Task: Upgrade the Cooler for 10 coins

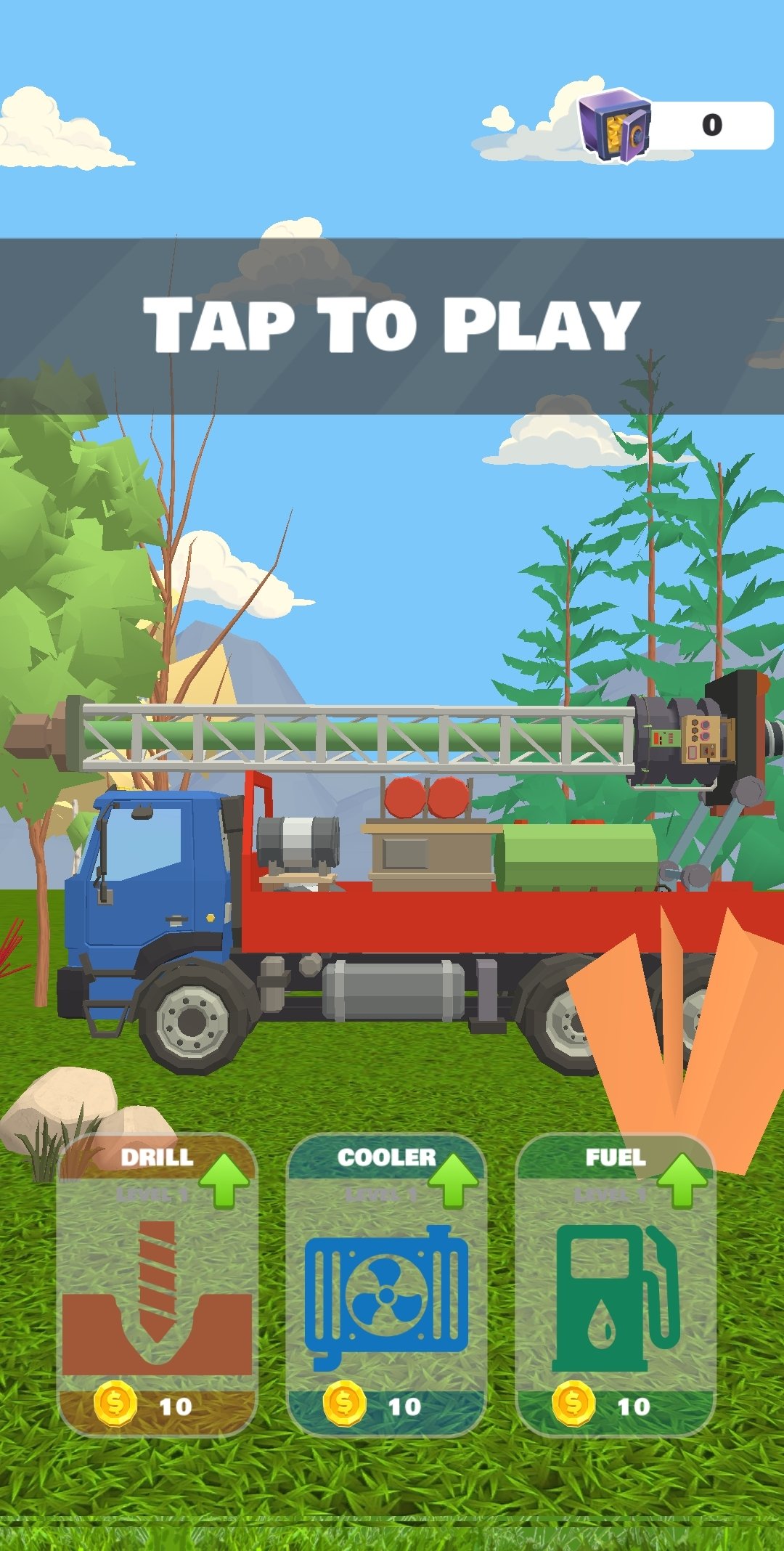Action: 386,1284
